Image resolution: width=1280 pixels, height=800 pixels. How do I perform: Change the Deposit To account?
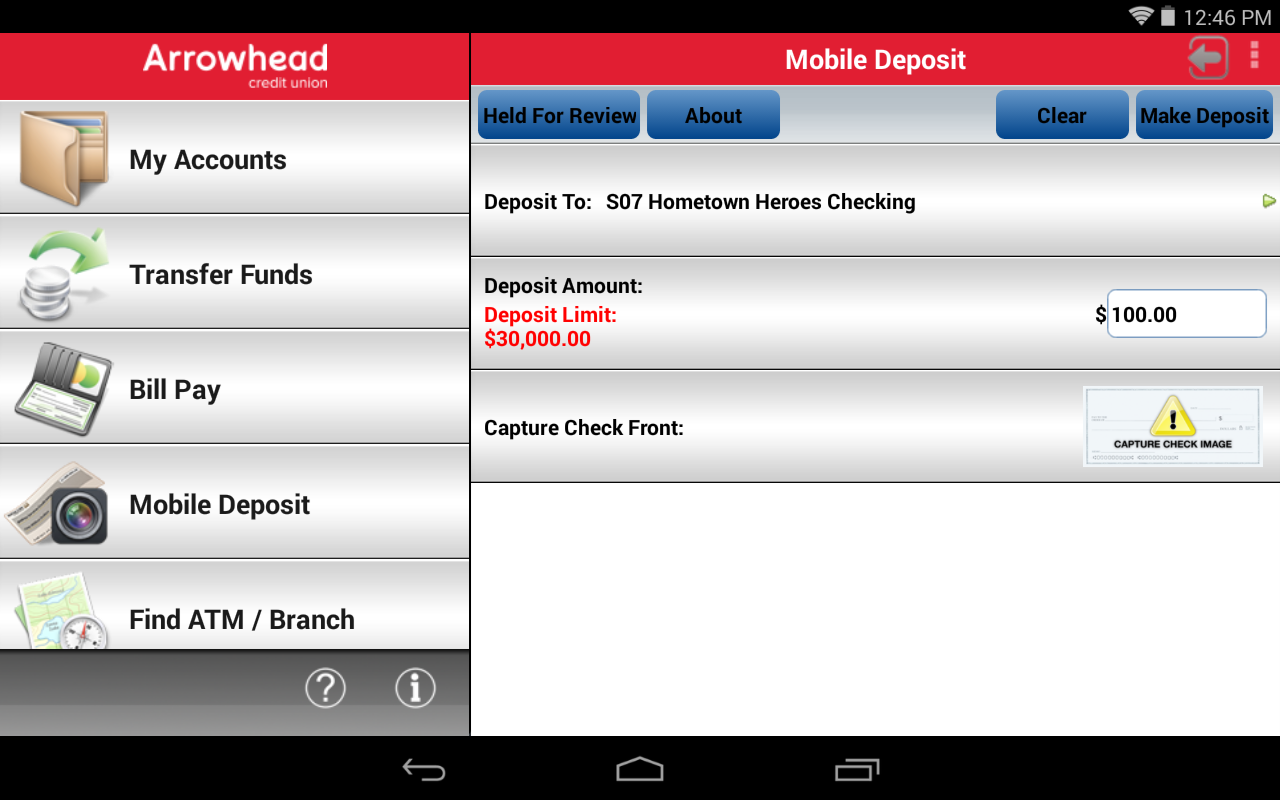coord(874,202)
